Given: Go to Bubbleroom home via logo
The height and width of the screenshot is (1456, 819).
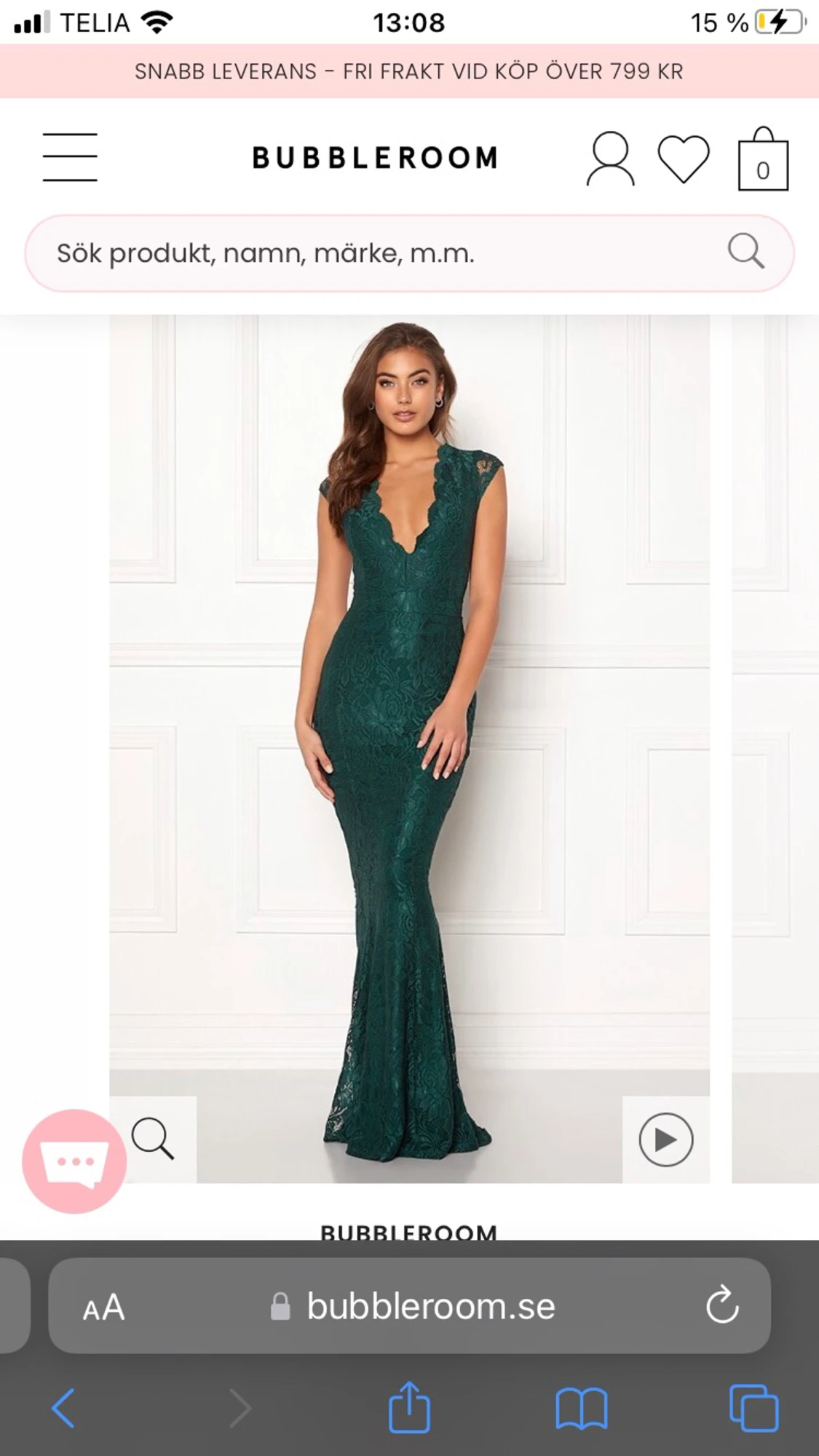Looking at the screenshot, I should [x=375, y=158].
